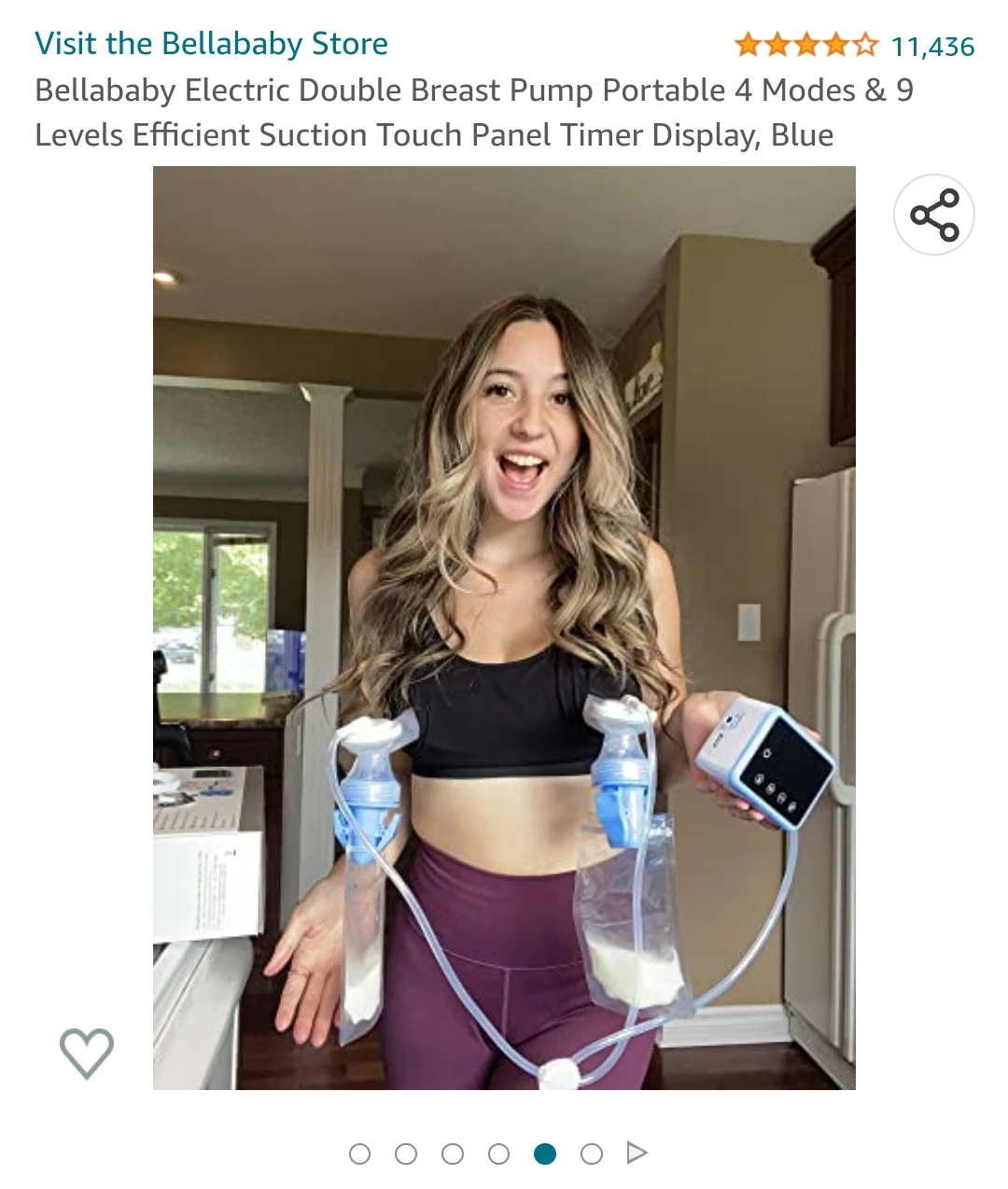1008x1189 pixels.
Task: Open the 11,436 ratings star reviews
Action: 853,45
